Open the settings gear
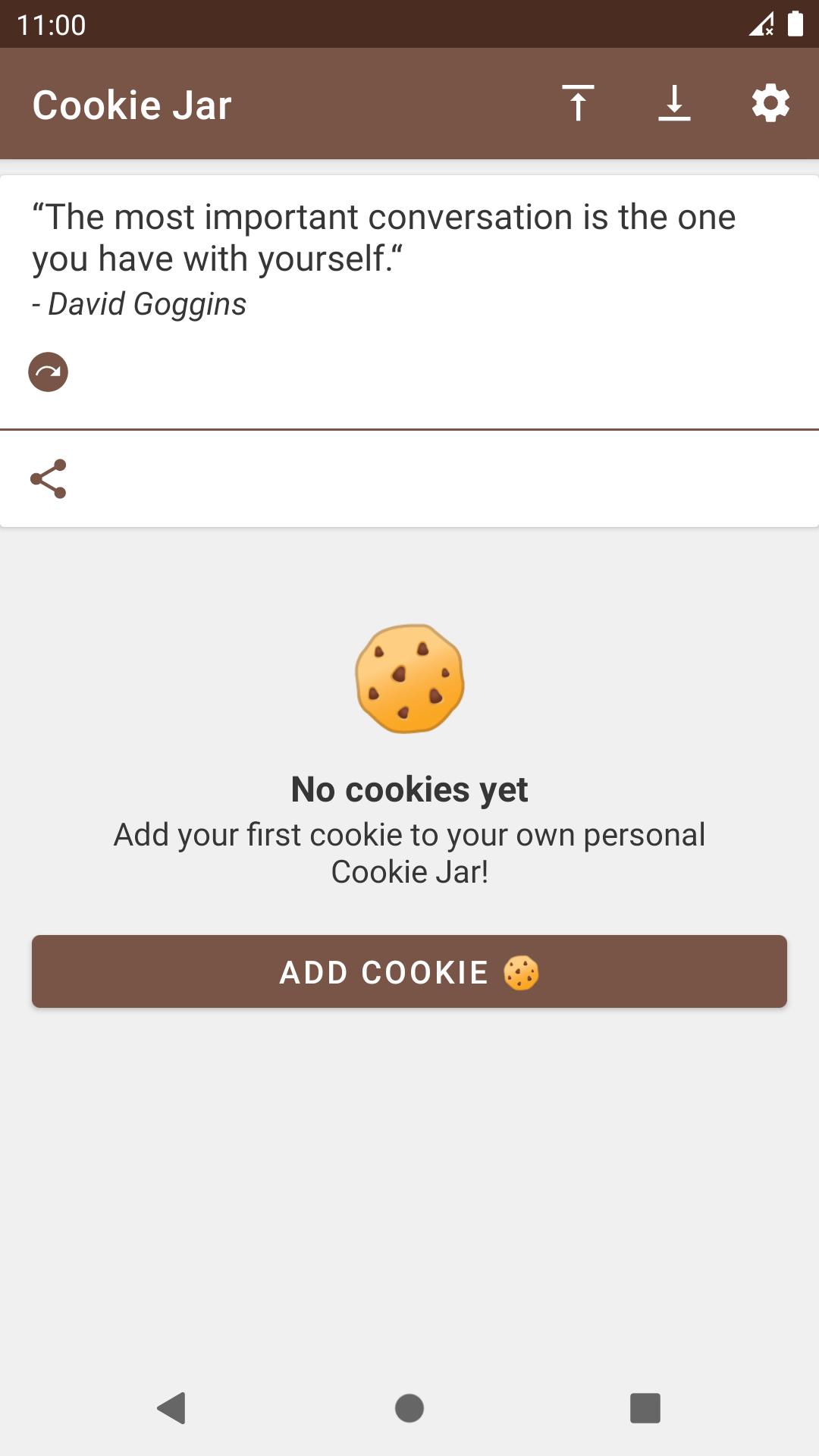The height and width of the screenshot is (1456, 819). coord(770,104)
